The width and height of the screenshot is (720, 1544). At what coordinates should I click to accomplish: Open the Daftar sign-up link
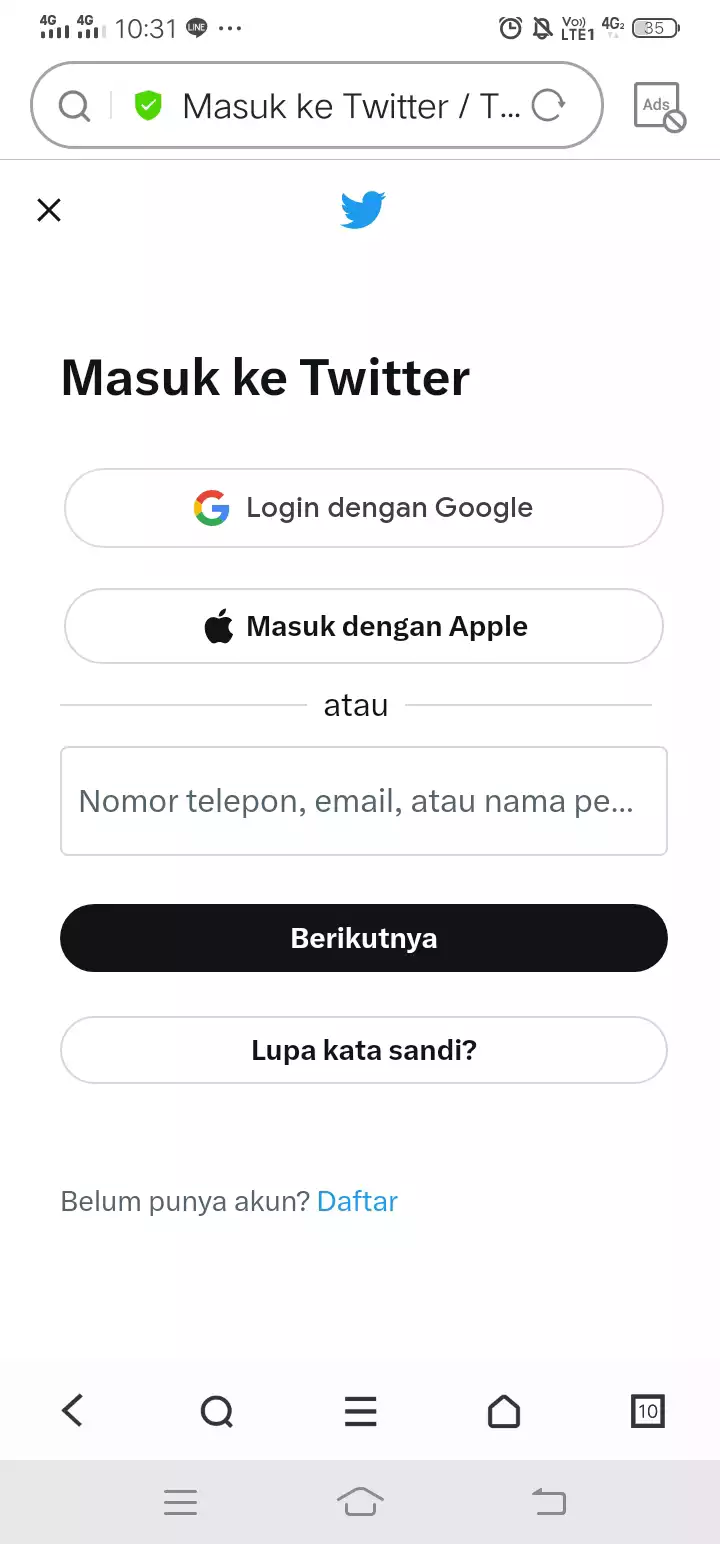tap(357, 1201)
